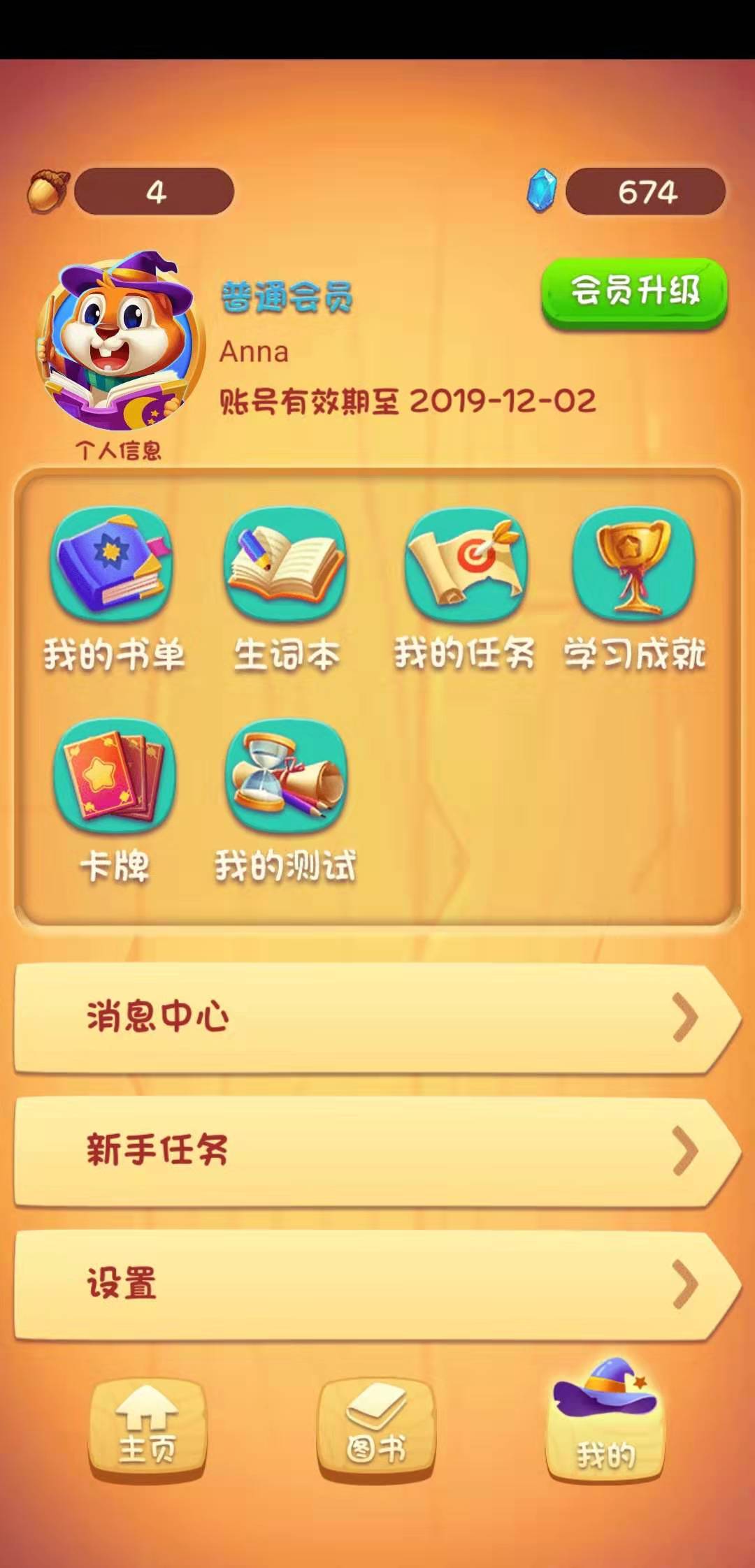This screenshot has width=755, height=1568.
Task: Open 个人信息 via the squirrel avatar
Action: point(119,346)
